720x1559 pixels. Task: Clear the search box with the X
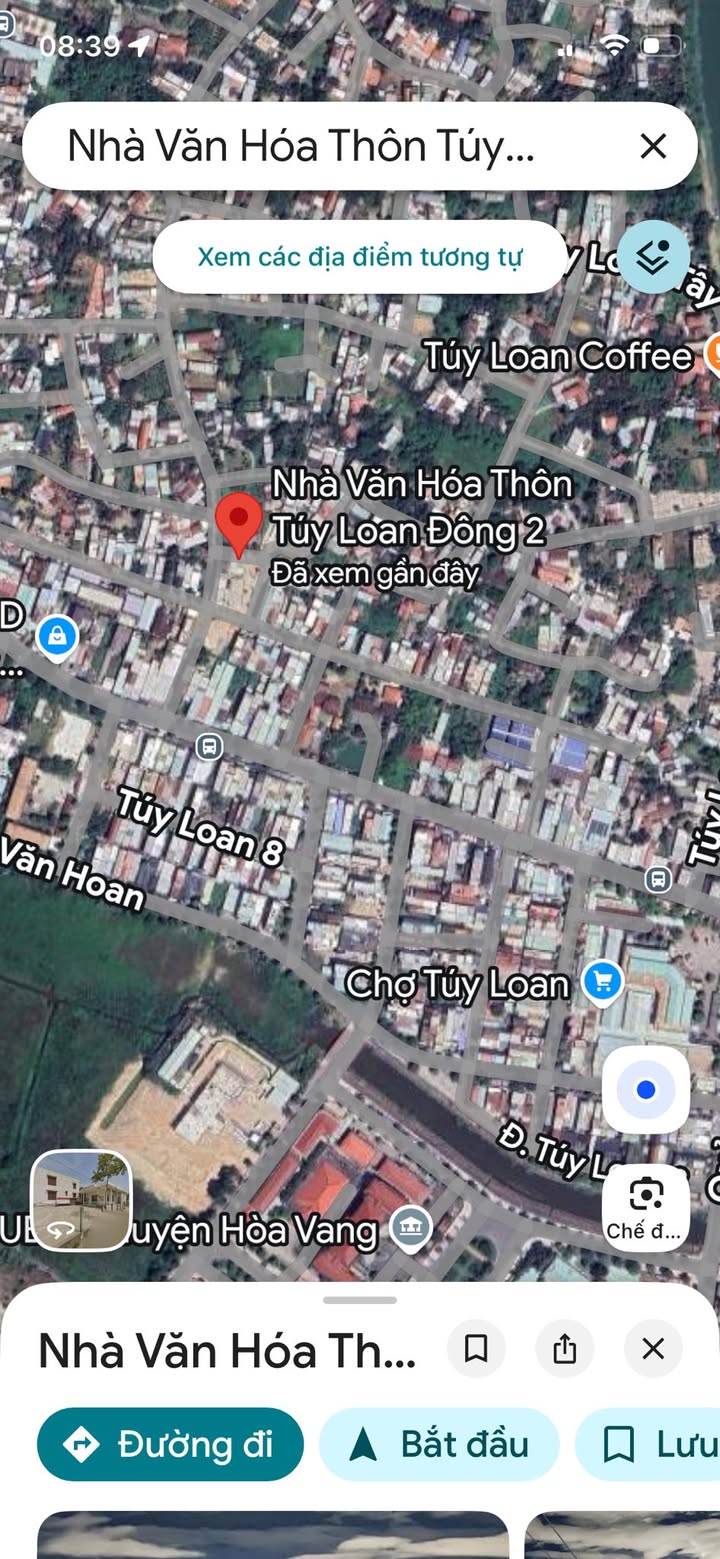point(653,147)
